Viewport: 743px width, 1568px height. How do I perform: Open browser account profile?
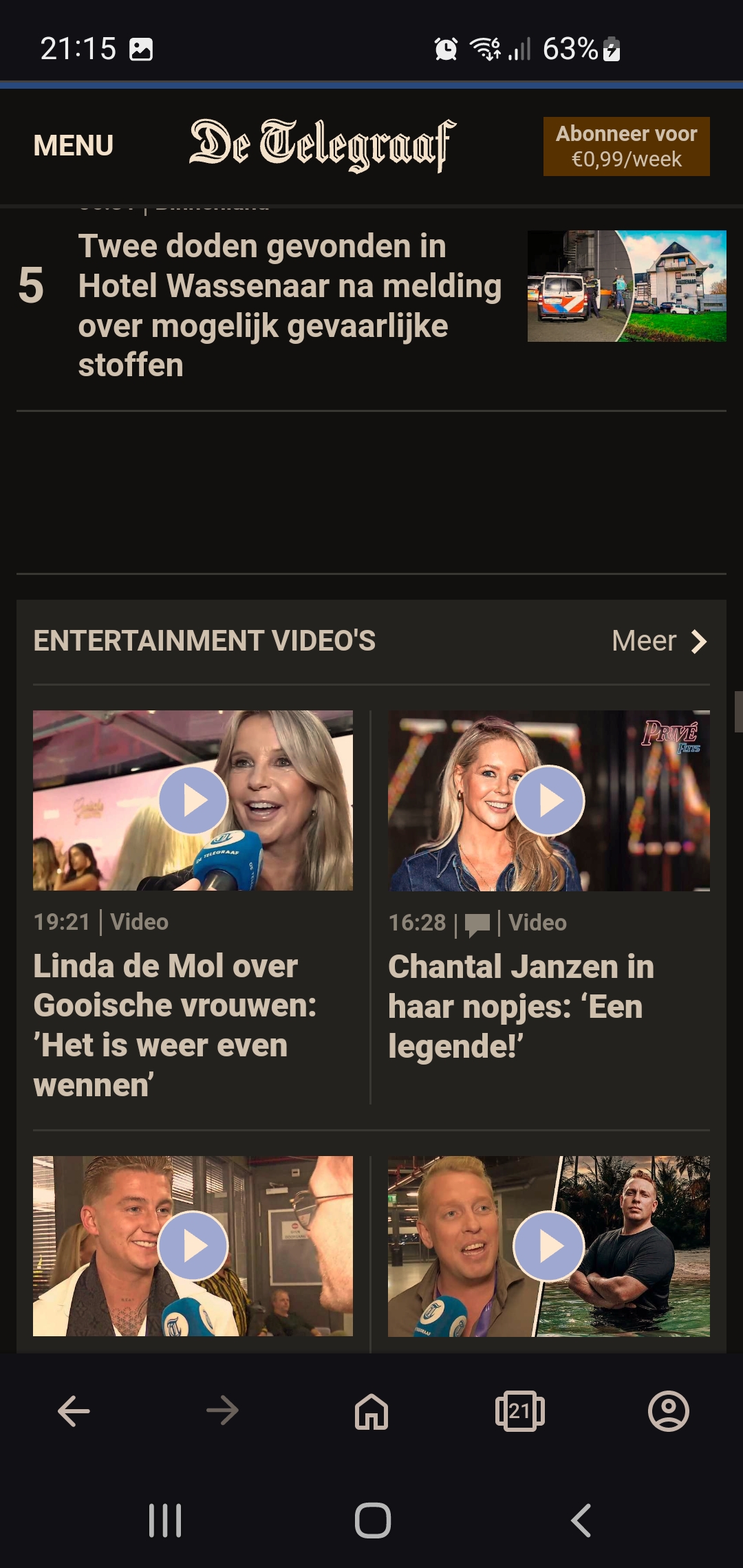tap(669, 1411)
